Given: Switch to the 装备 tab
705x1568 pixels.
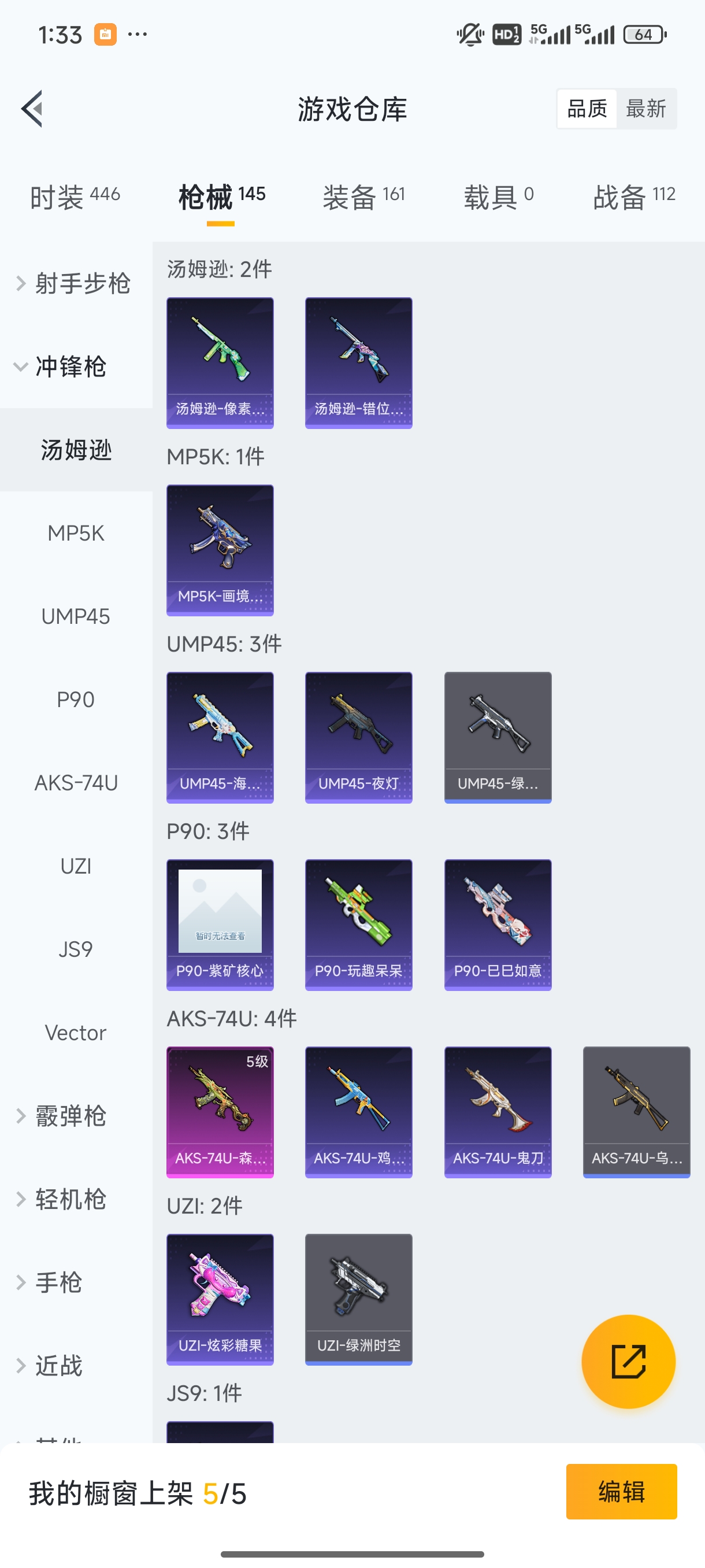Looking at the screenshot, I should tap(363, 197).
